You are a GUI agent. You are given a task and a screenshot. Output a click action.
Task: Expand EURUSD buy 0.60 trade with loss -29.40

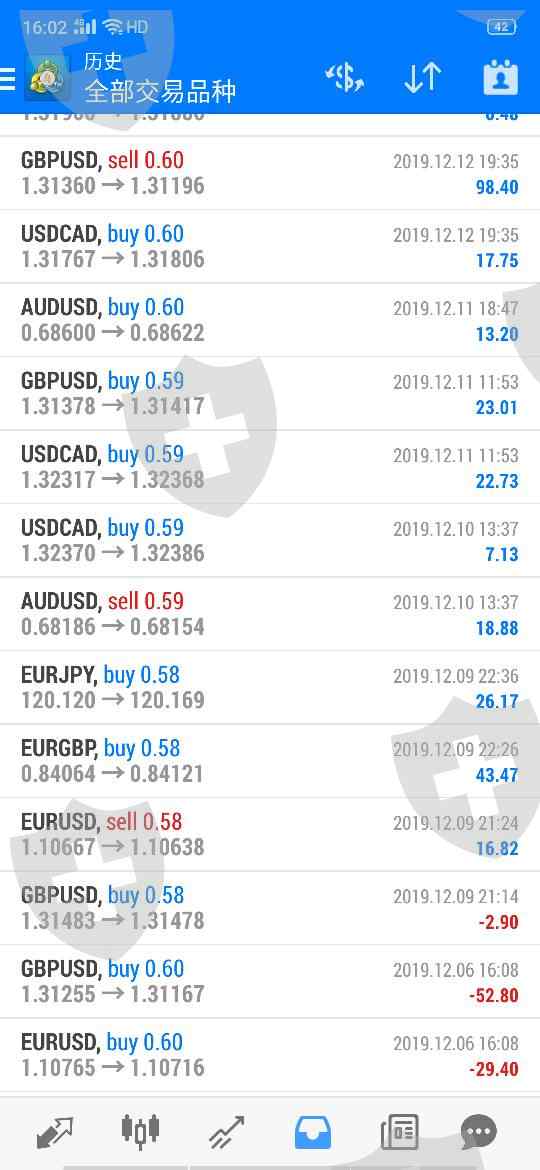[270, 1054]
